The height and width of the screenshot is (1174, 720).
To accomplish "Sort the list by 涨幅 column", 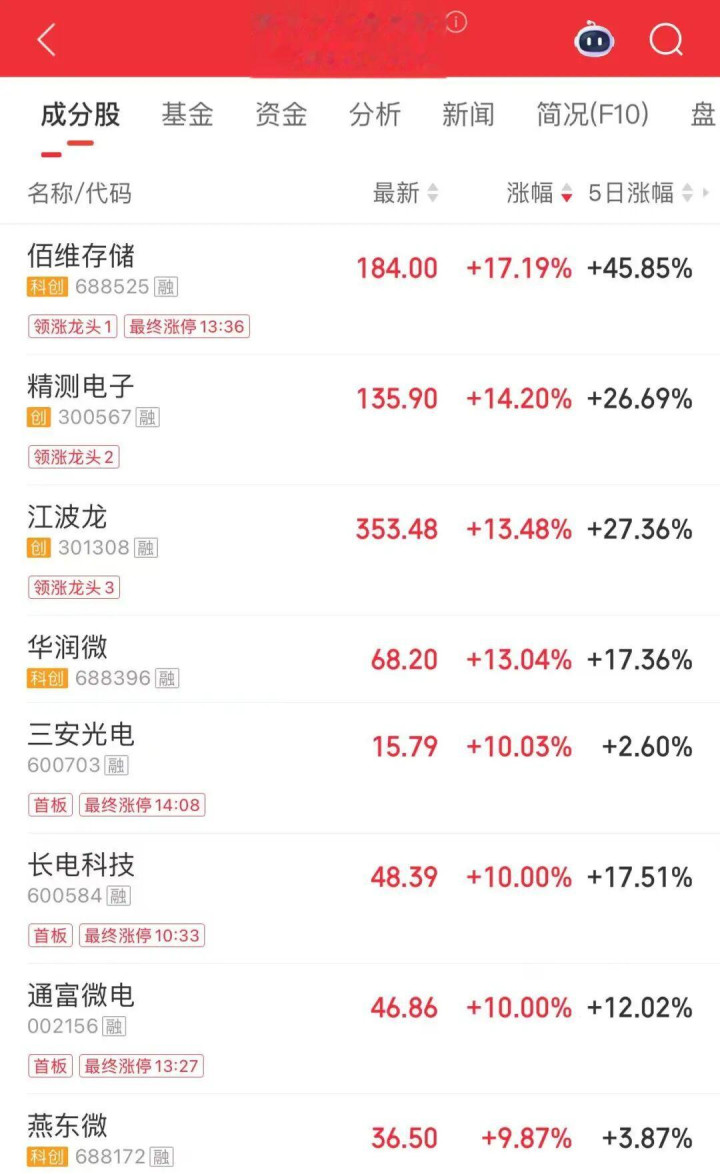I will pos(539,193).
